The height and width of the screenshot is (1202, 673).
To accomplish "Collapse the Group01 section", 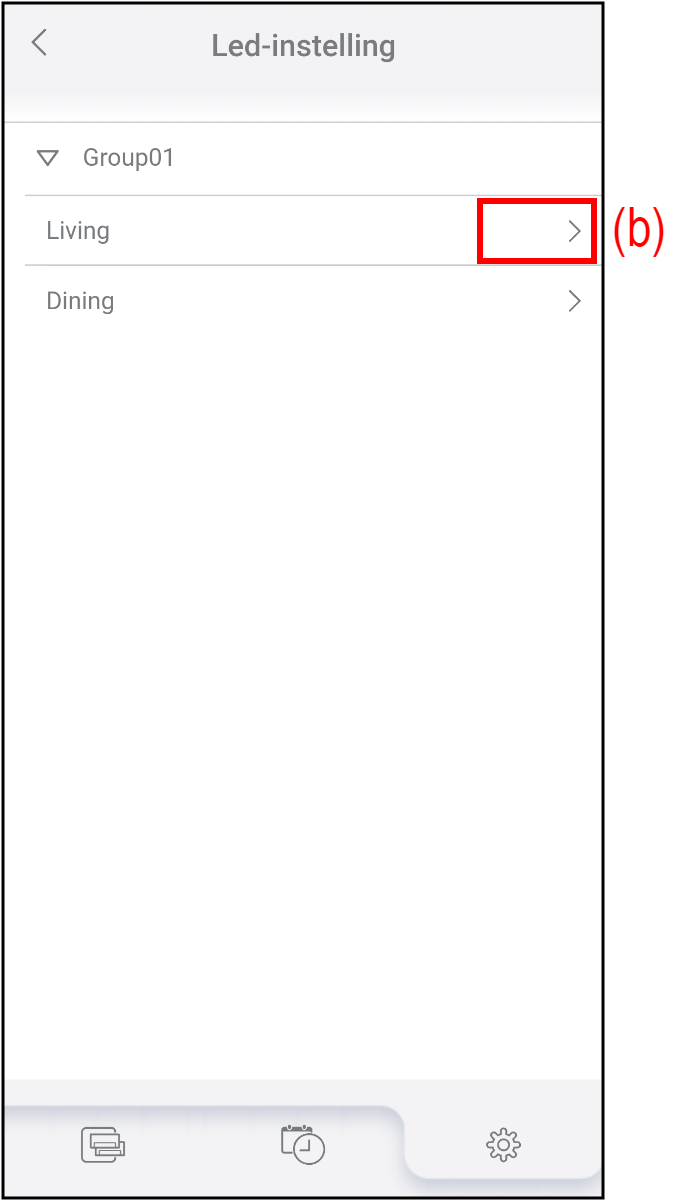I will pos(47,158).
